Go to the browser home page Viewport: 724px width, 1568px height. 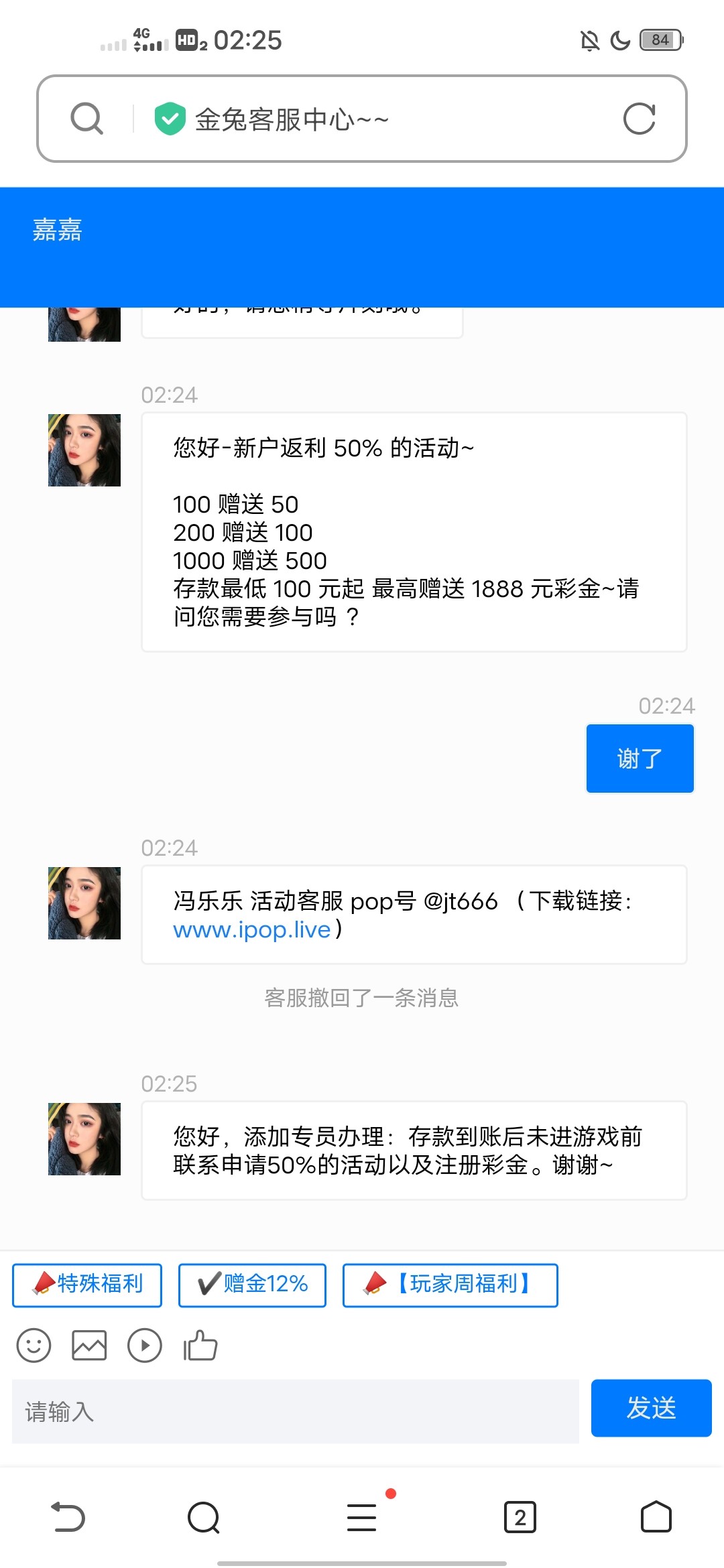coord(656,1518)
